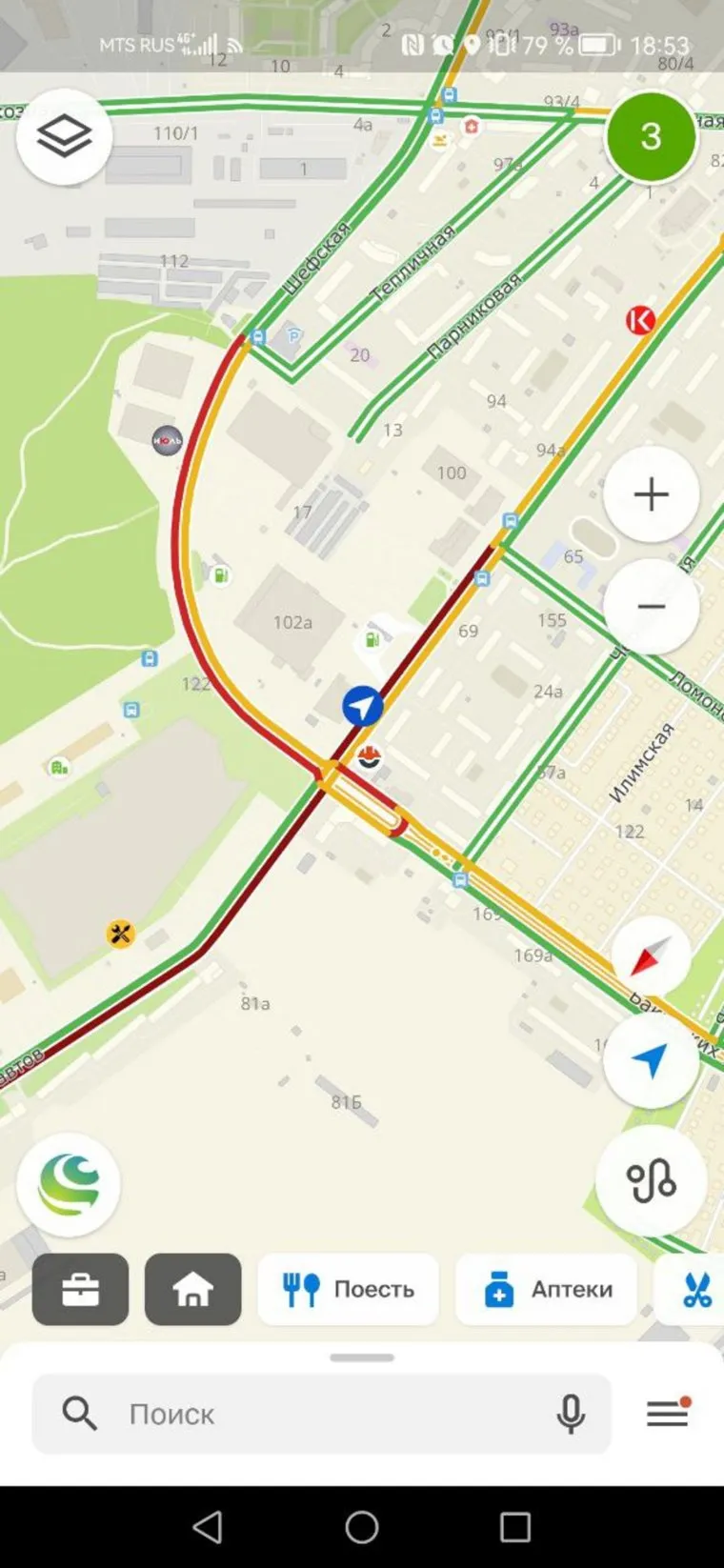This screenshot has width=724, height=1568.
Task: Open the route builder button
Action: click(651, 1181)
